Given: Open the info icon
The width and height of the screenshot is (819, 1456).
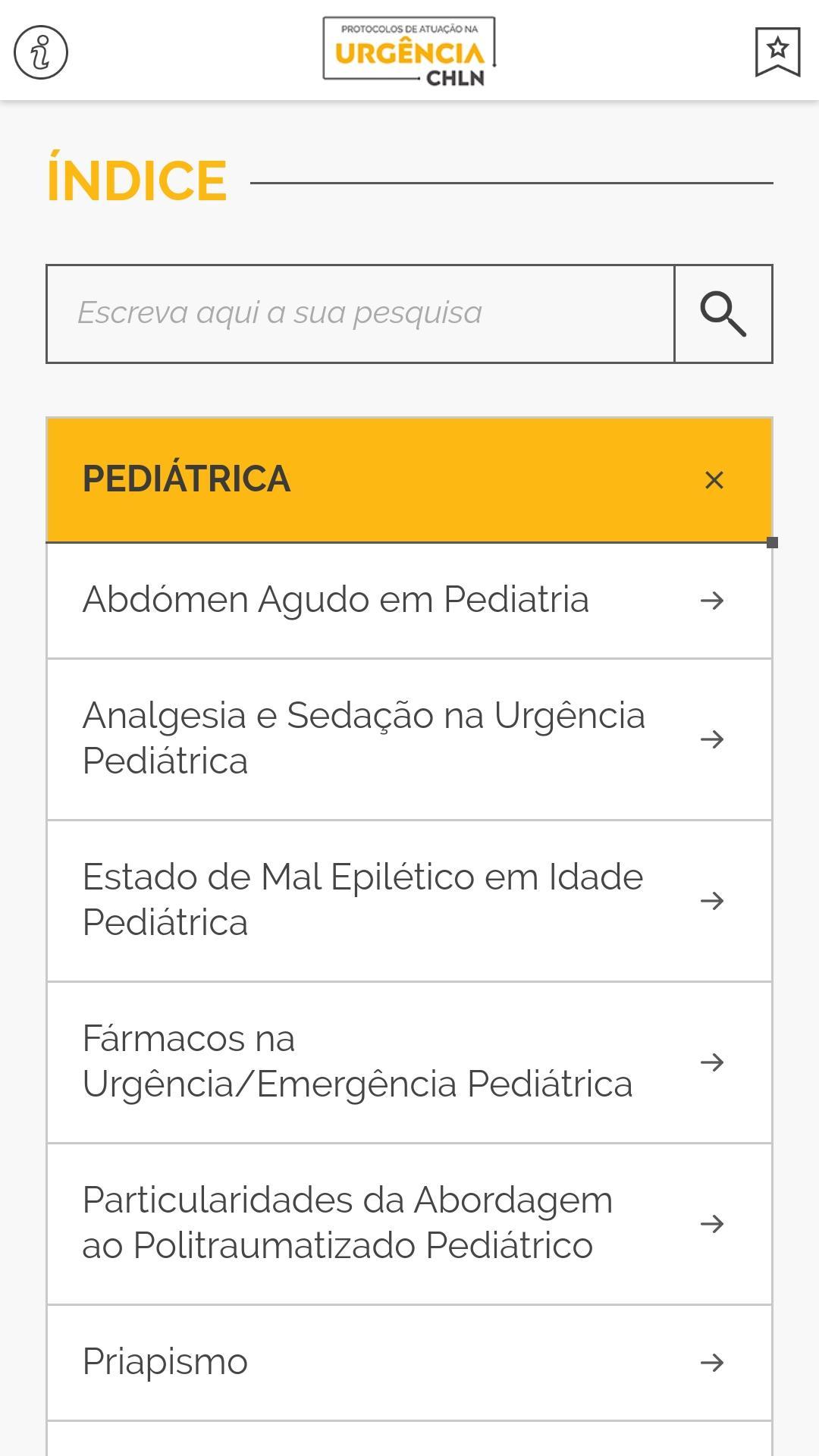Looking at the screenshot, I should (41, 52).
